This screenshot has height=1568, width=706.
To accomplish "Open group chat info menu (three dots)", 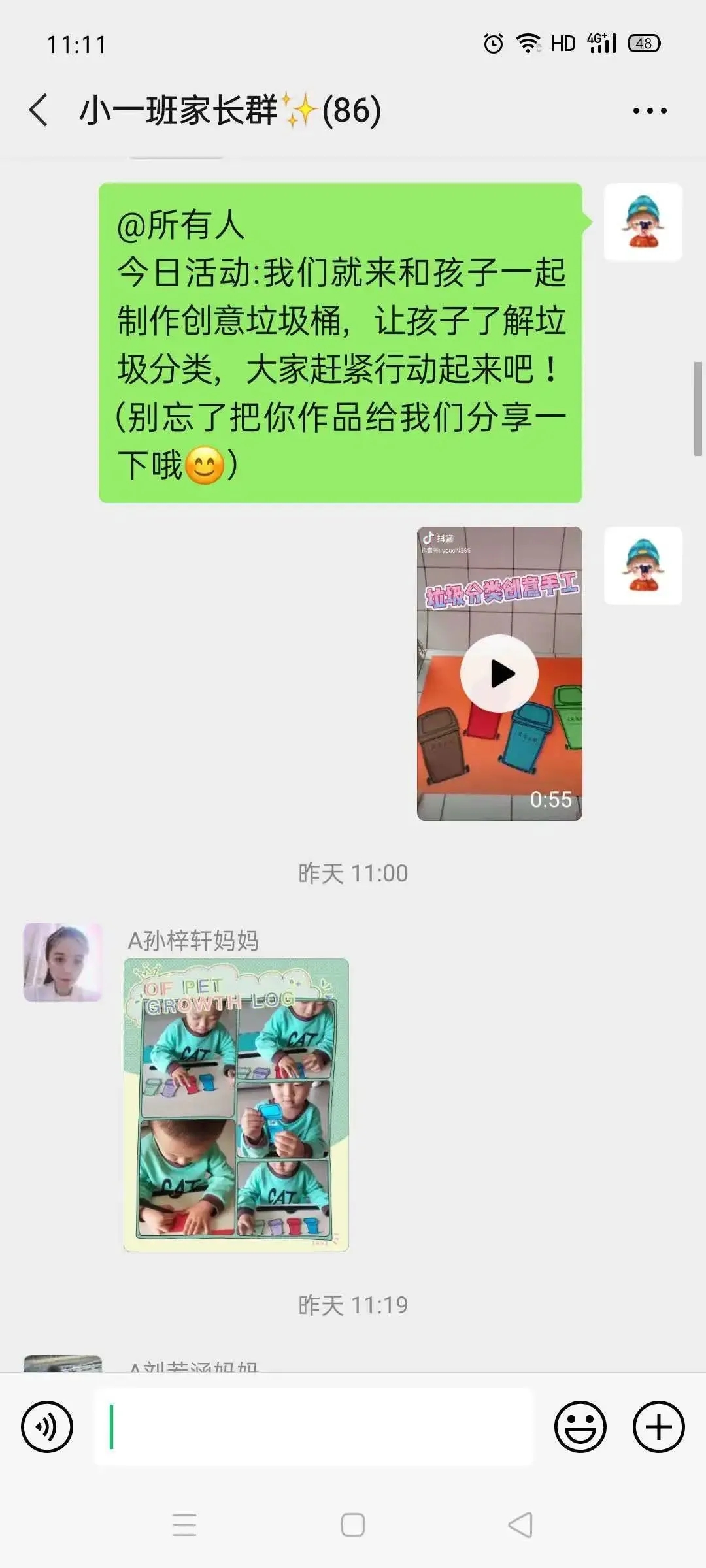I will click(x=649, y=110).
